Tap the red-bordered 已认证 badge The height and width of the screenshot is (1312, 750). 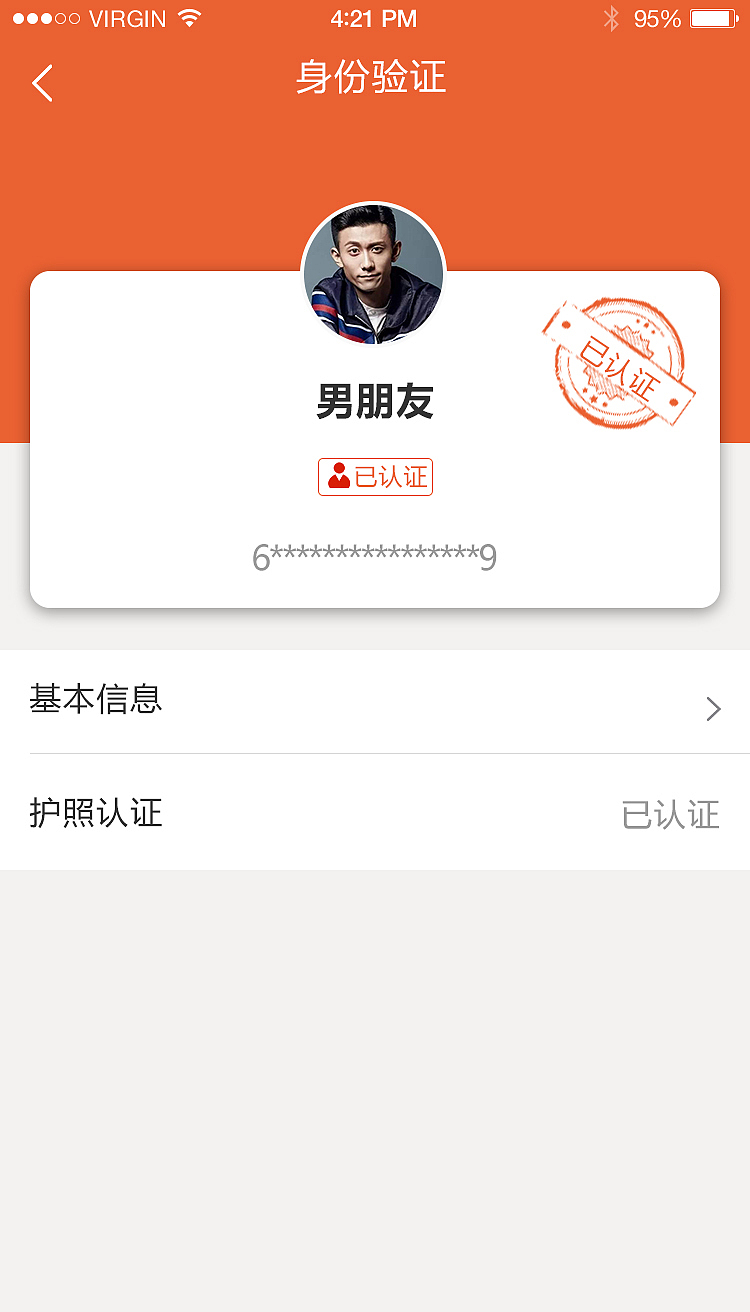point(375,477)
